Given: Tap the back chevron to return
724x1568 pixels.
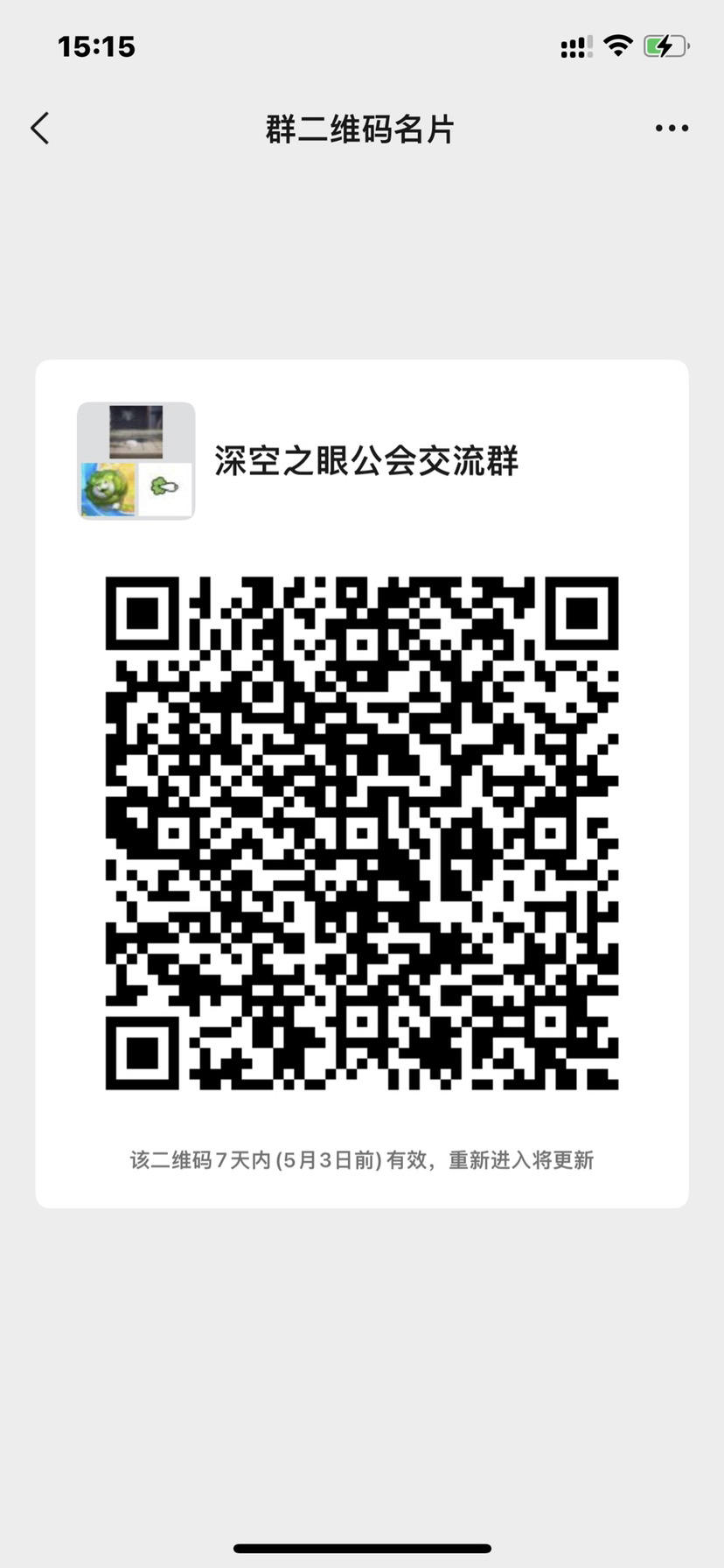Looking at the screenshot, I should (38, 128).
